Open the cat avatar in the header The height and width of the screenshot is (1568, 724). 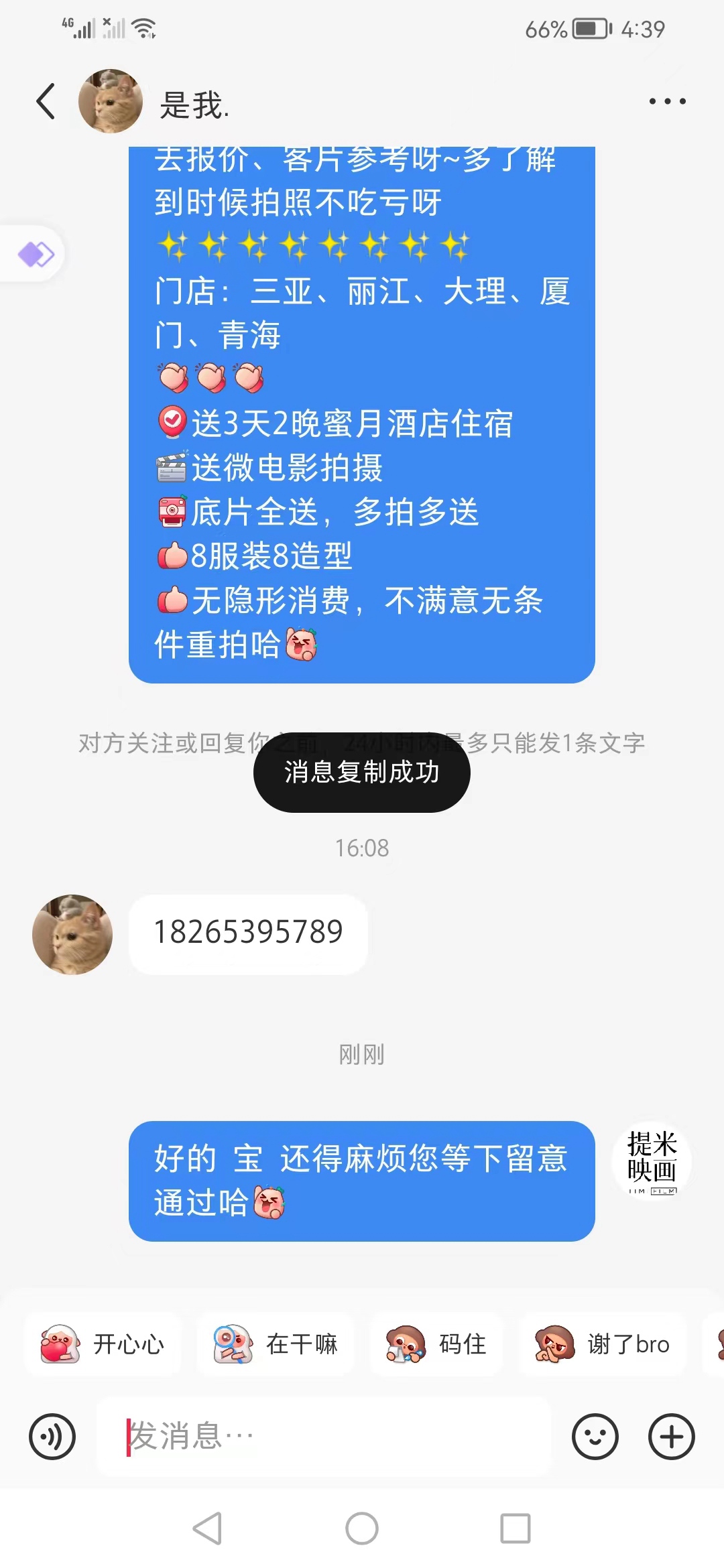(x=111, y=101)
